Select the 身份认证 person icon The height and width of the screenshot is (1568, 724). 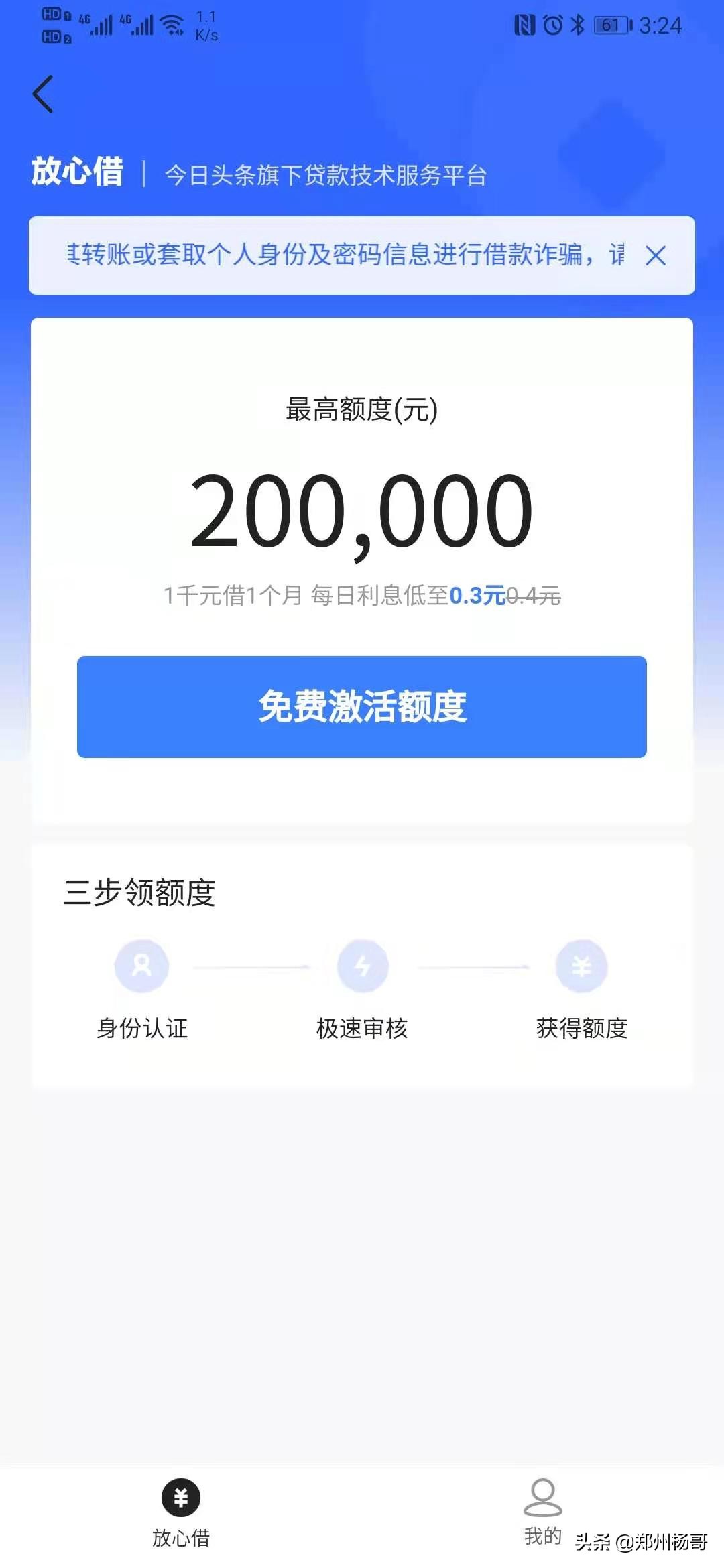[x=141, y=966]
